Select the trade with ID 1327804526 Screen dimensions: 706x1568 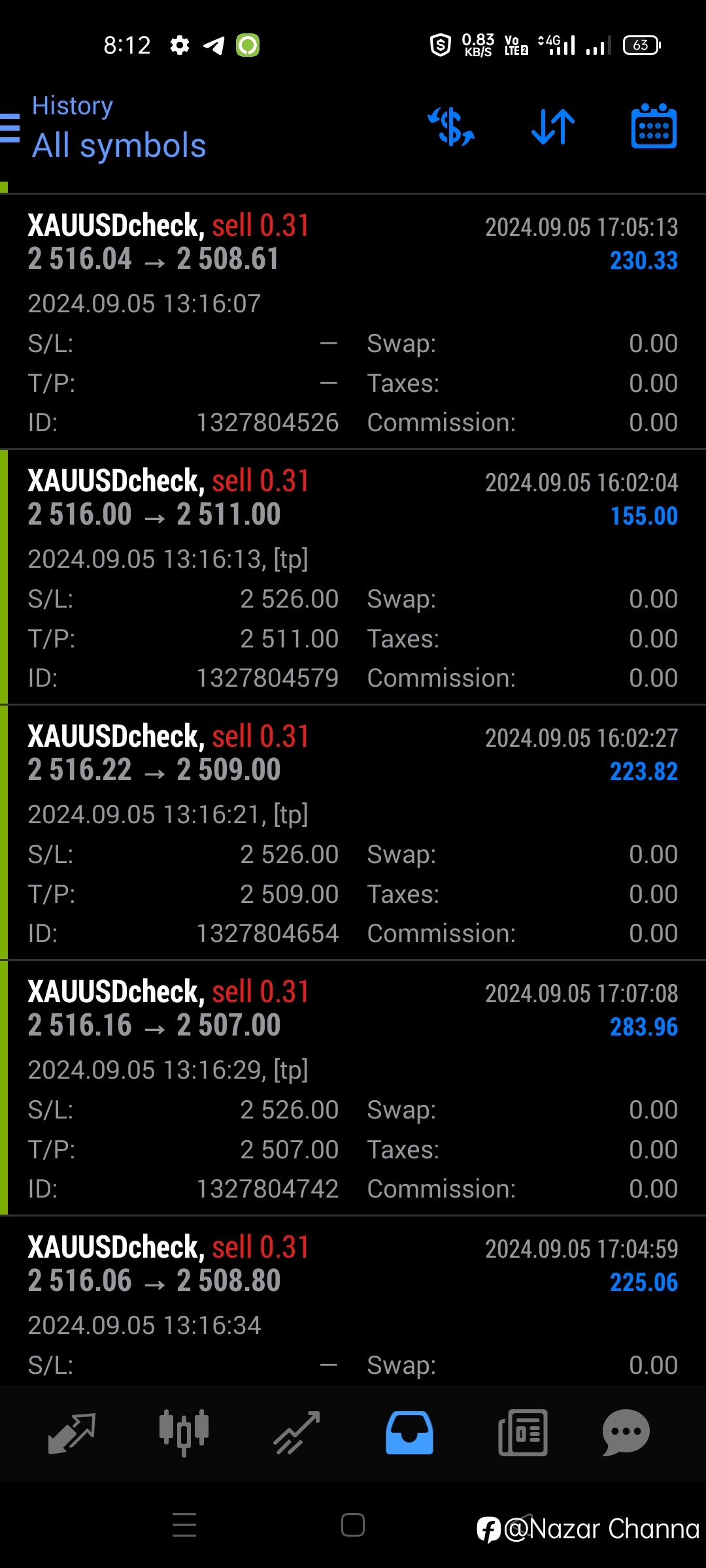353,321
